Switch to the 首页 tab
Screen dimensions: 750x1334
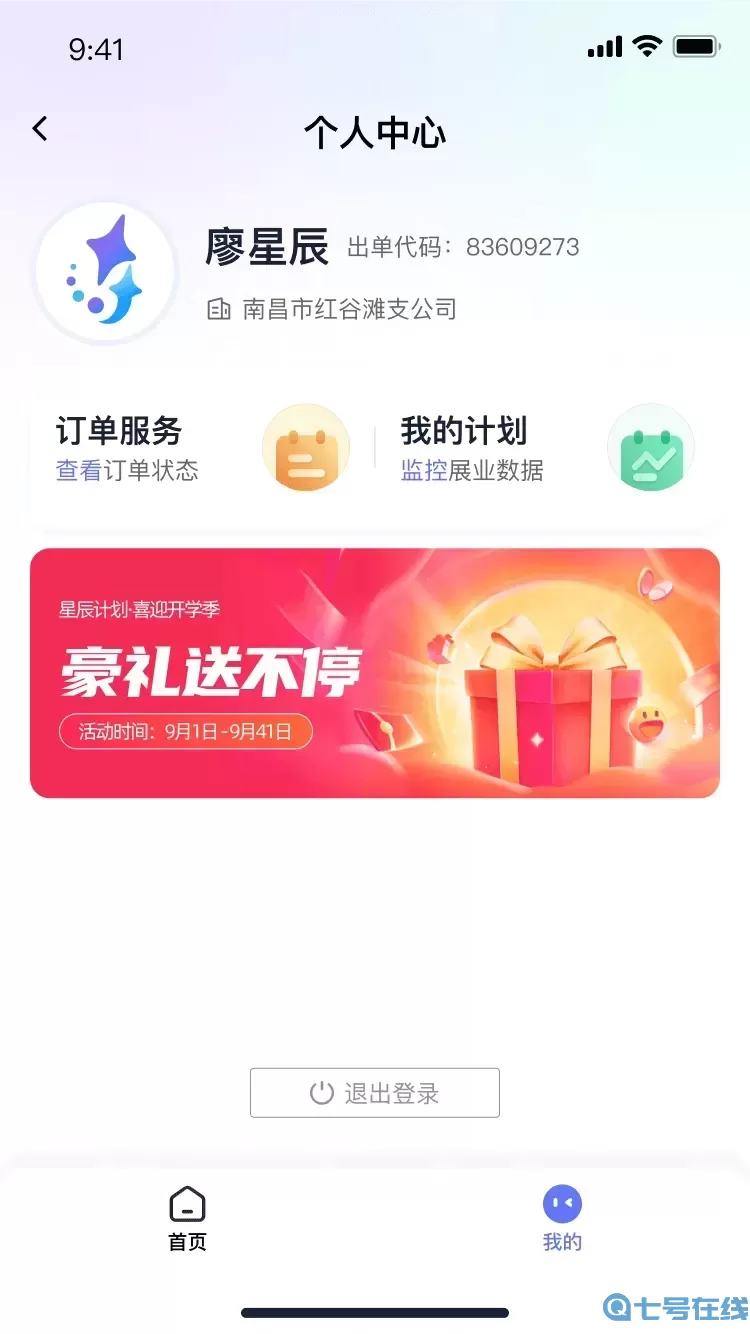(186, 1216)
